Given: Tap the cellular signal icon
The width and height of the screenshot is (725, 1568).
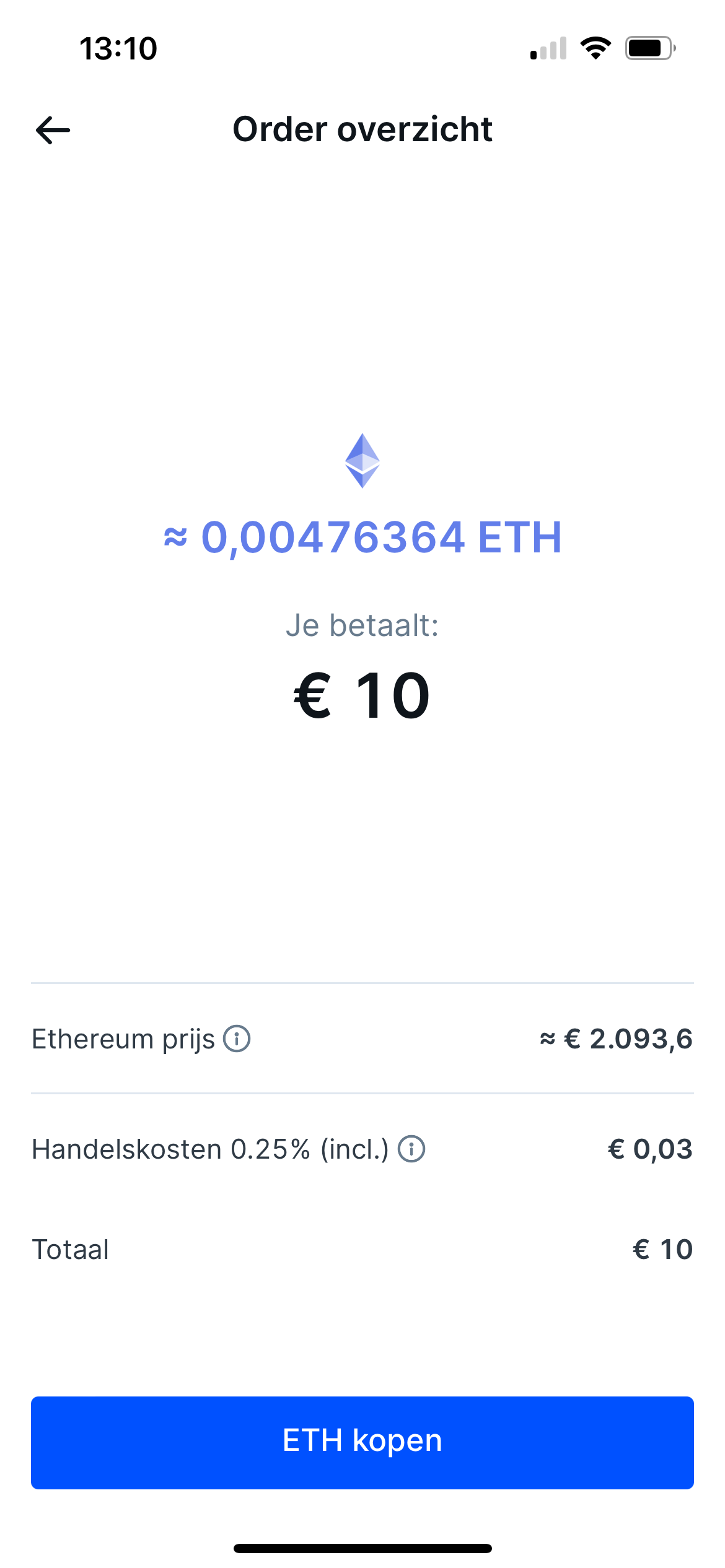Looking at the screenshot, I should 548,50.
